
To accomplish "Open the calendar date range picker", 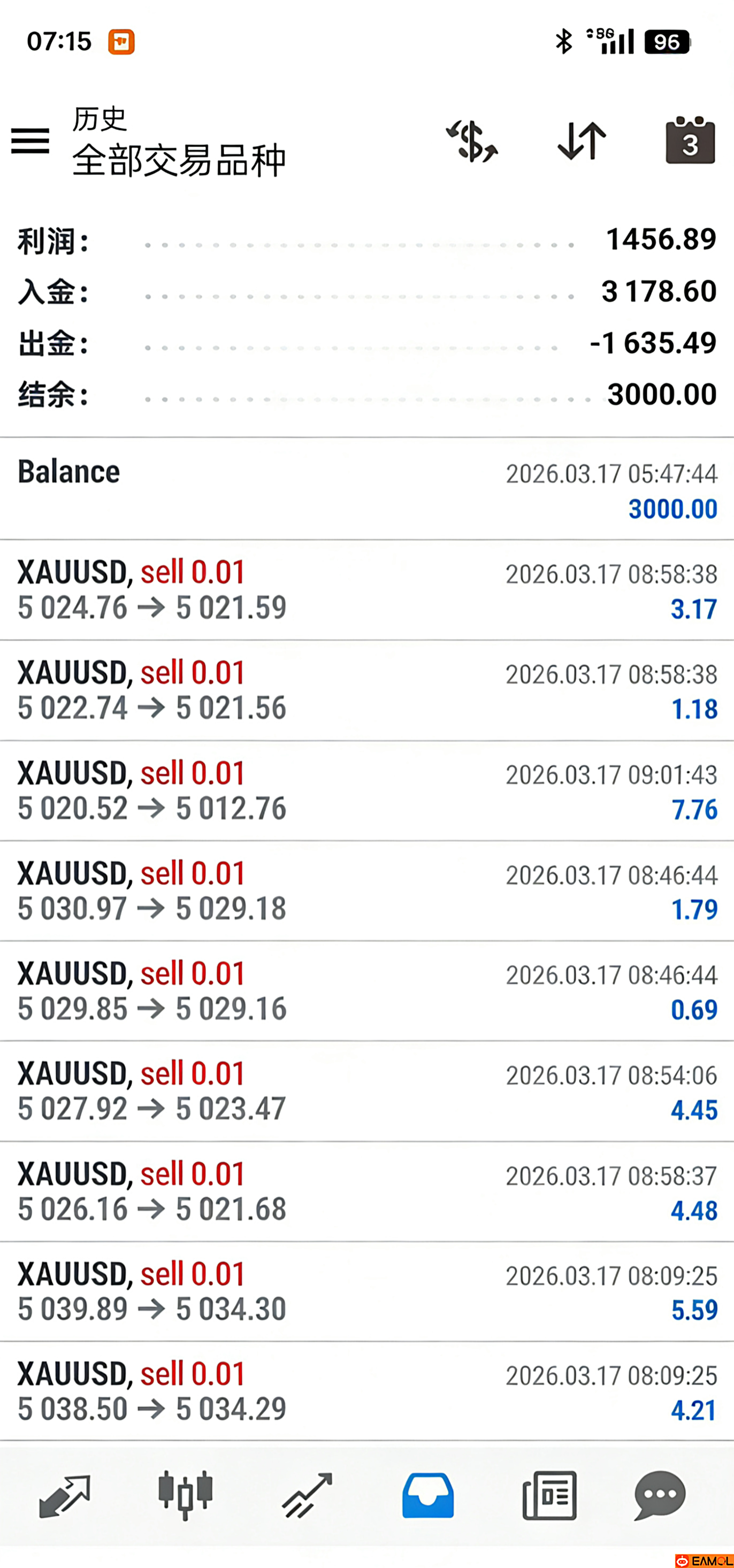I will pos(690,141).
